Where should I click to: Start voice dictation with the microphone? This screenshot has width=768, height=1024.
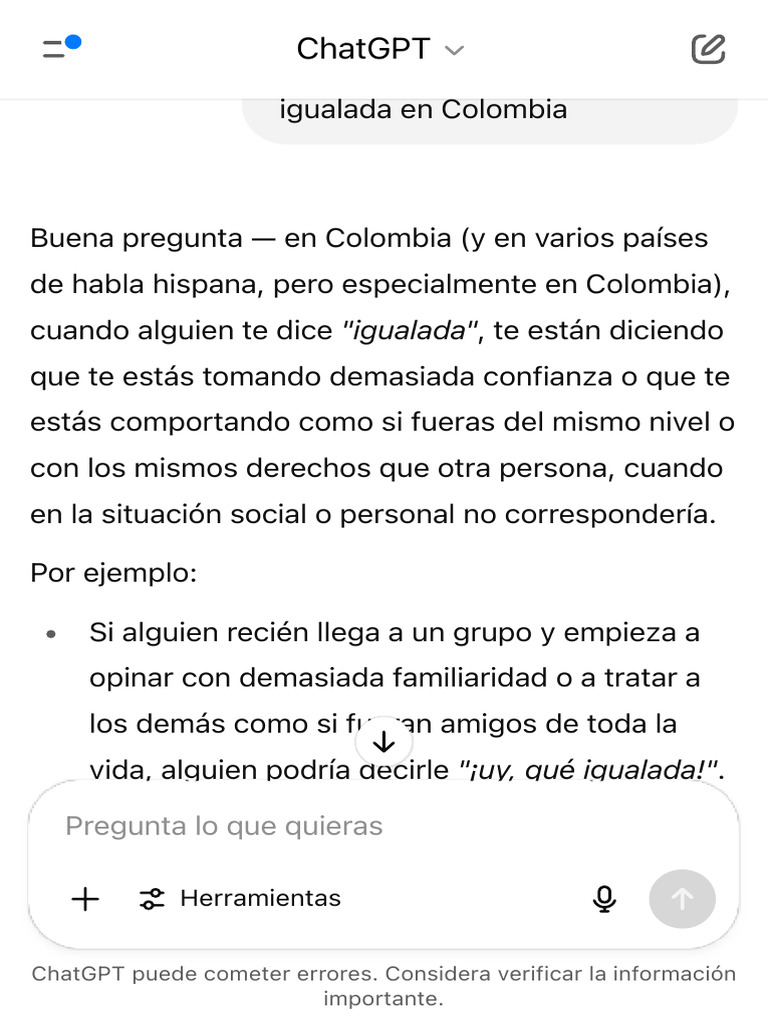point(604,899)
